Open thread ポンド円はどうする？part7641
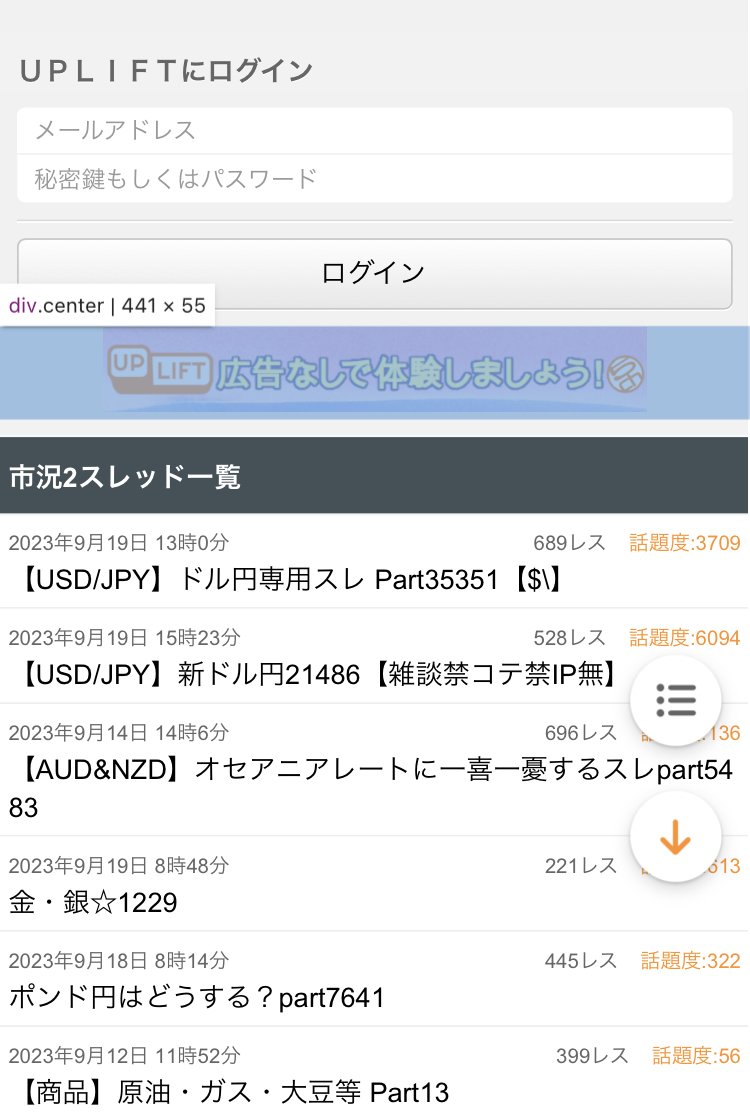Screen dimensions: 750x1115 (198, 998)
